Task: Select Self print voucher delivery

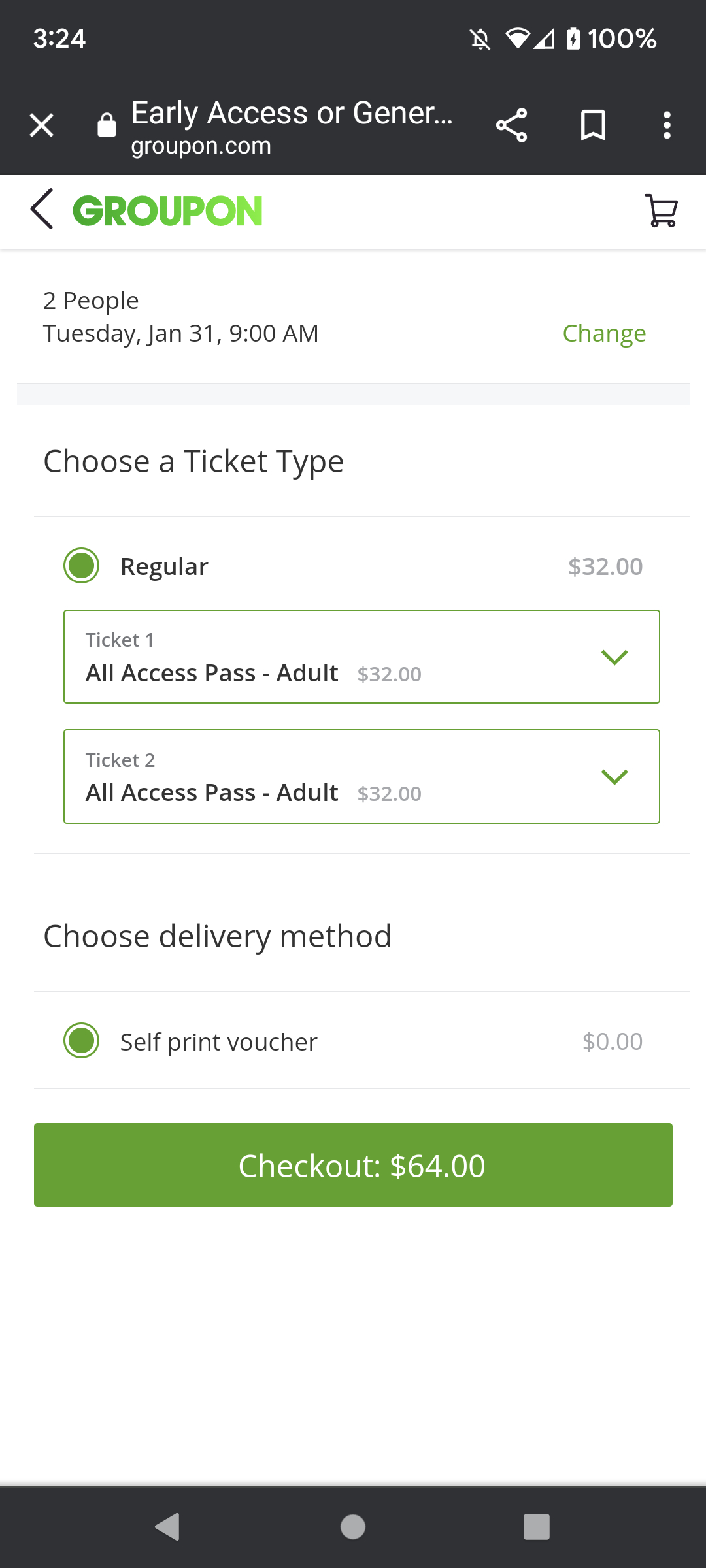Action: tap(80, 1041)
